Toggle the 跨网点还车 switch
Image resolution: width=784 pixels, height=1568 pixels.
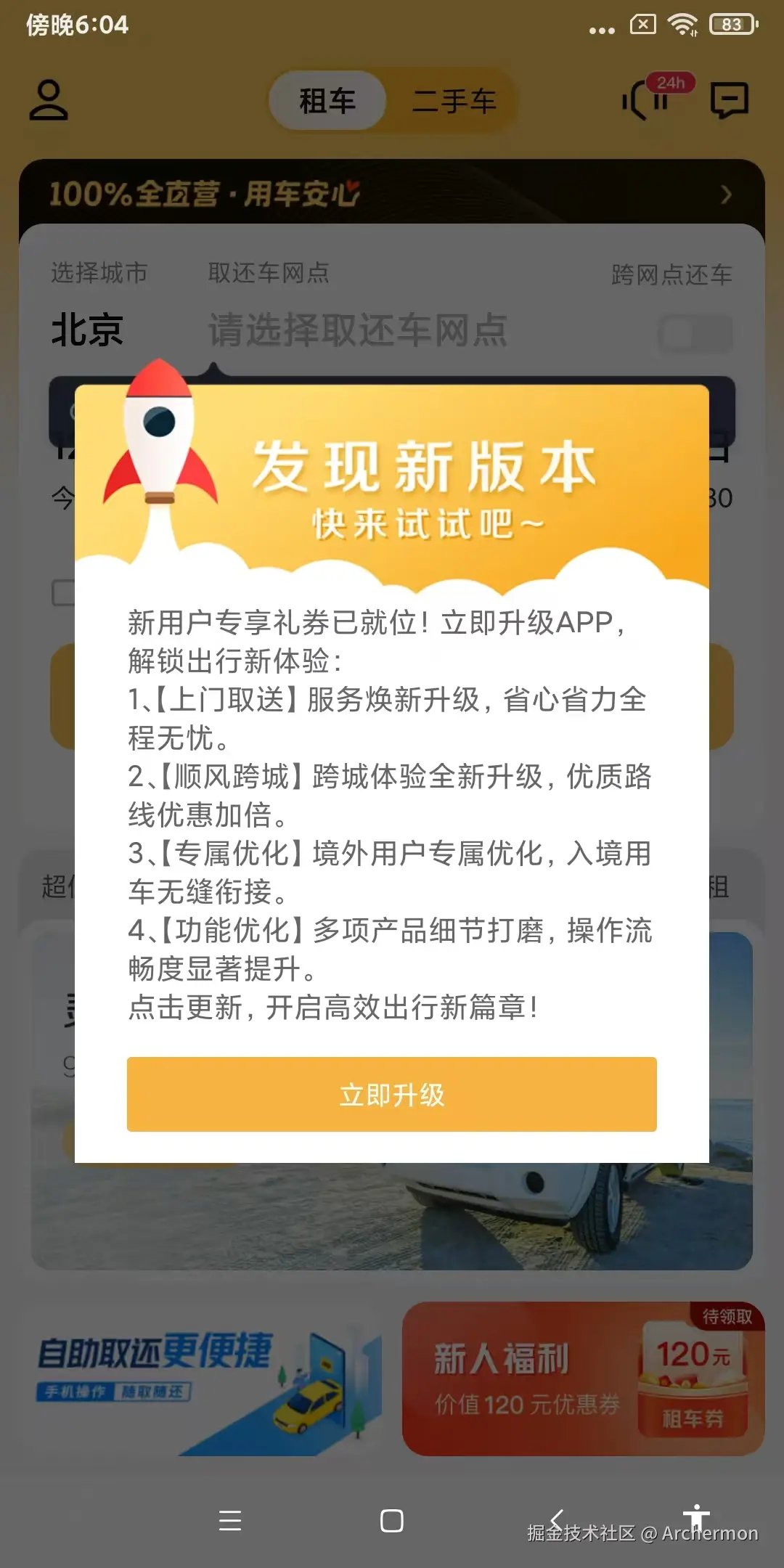[x=695, y=334]
